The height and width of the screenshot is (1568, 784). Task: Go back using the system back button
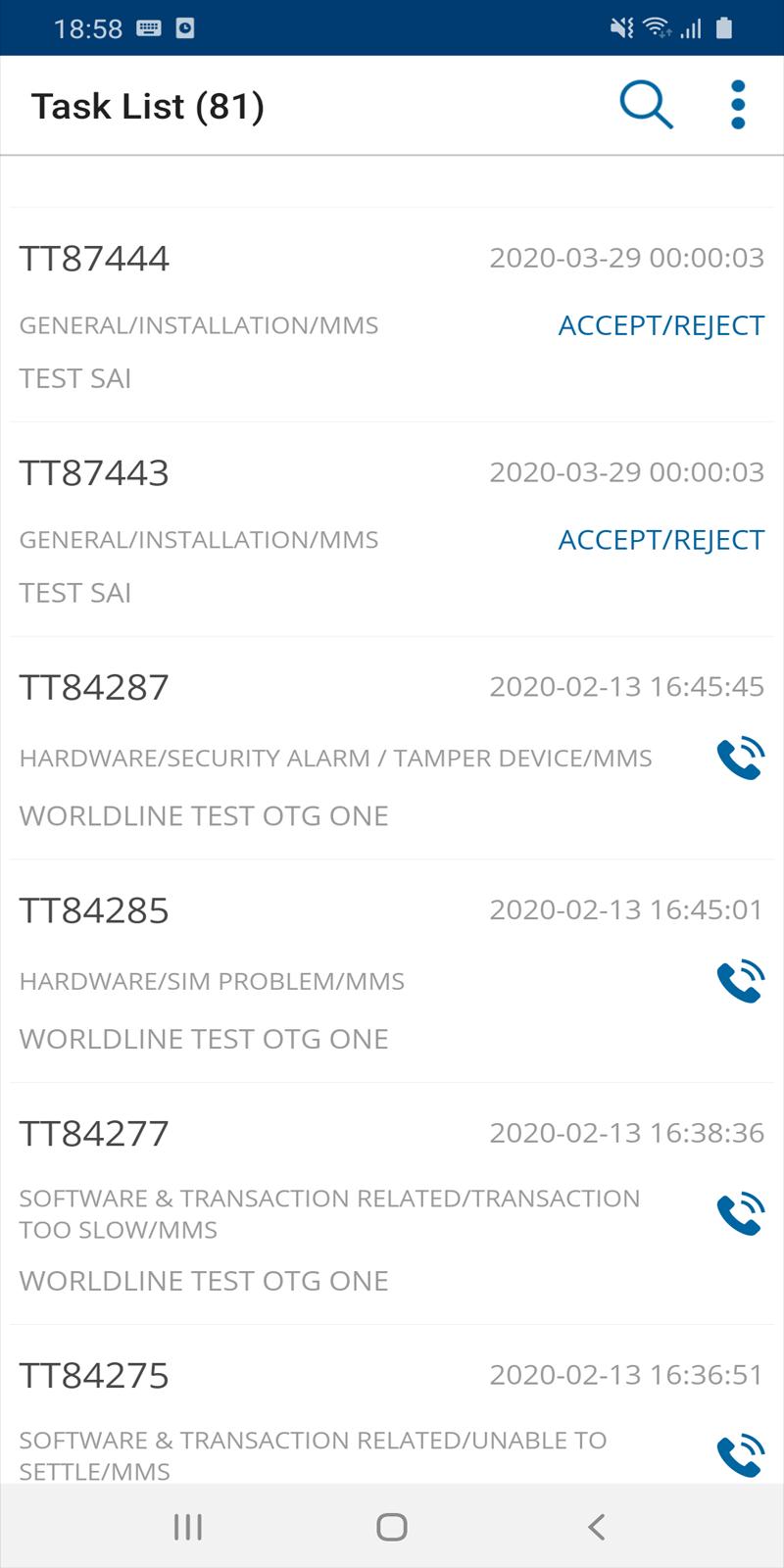[596, 1526]
